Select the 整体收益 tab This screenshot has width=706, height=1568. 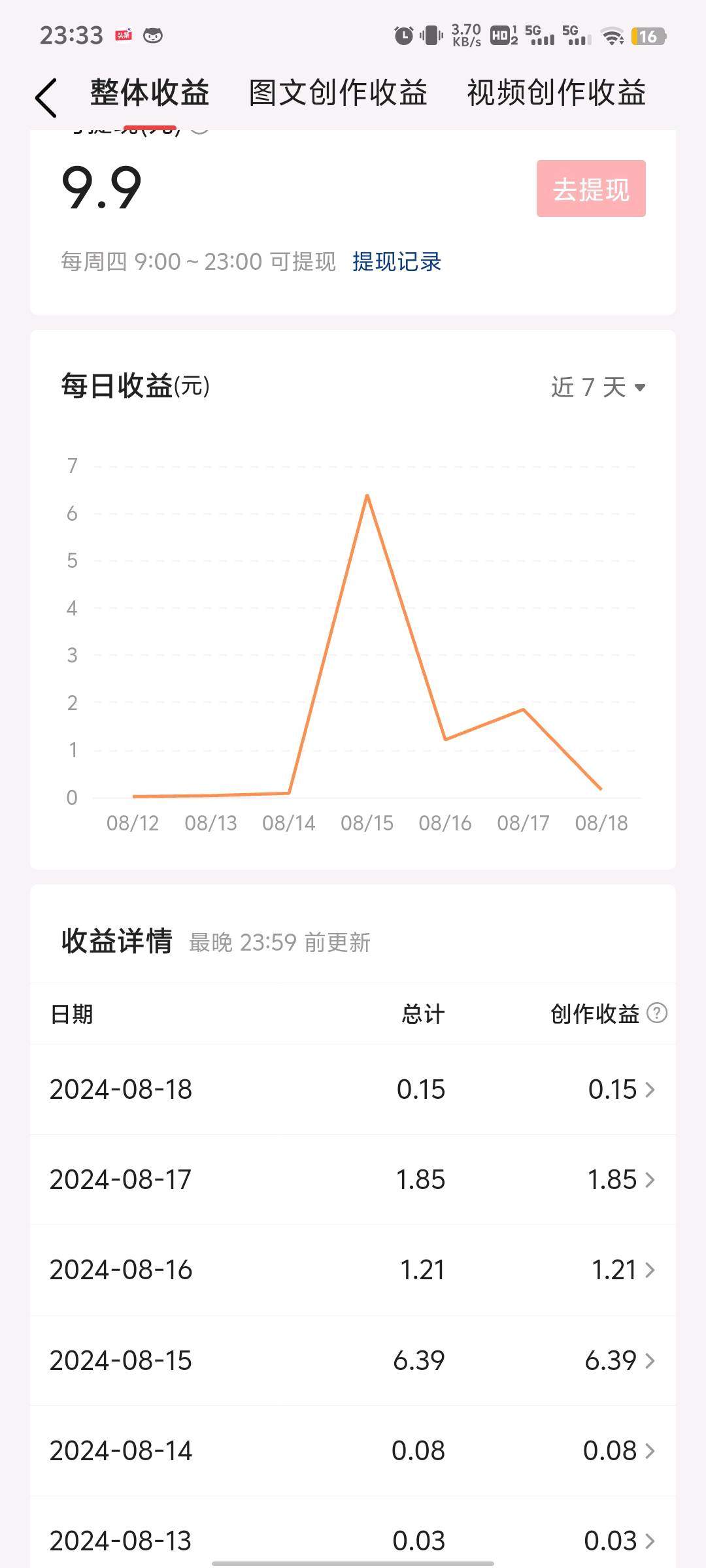(x=150, y=93)
